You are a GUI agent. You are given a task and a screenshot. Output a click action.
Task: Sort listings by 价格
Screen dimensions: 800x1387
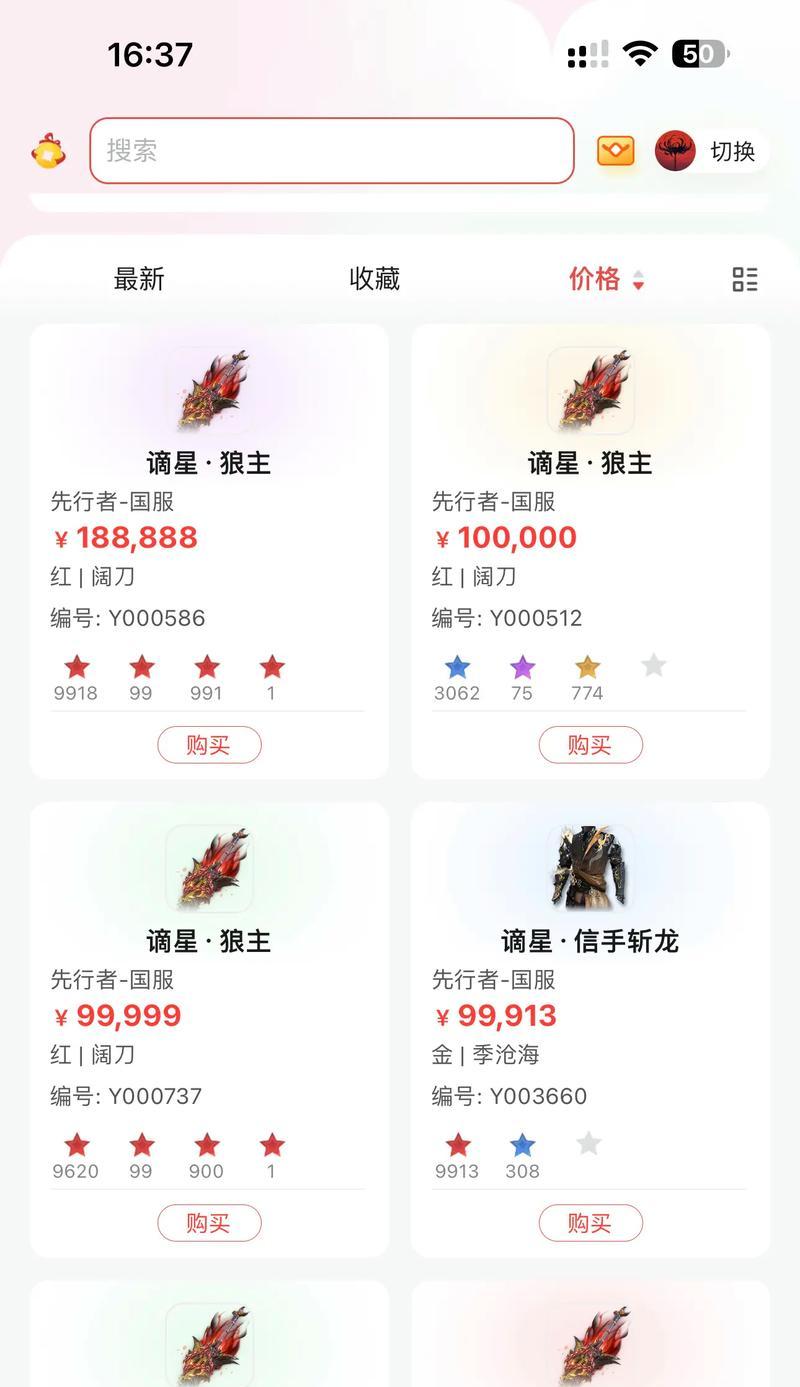pyautogui.click(x=606, y=279)
